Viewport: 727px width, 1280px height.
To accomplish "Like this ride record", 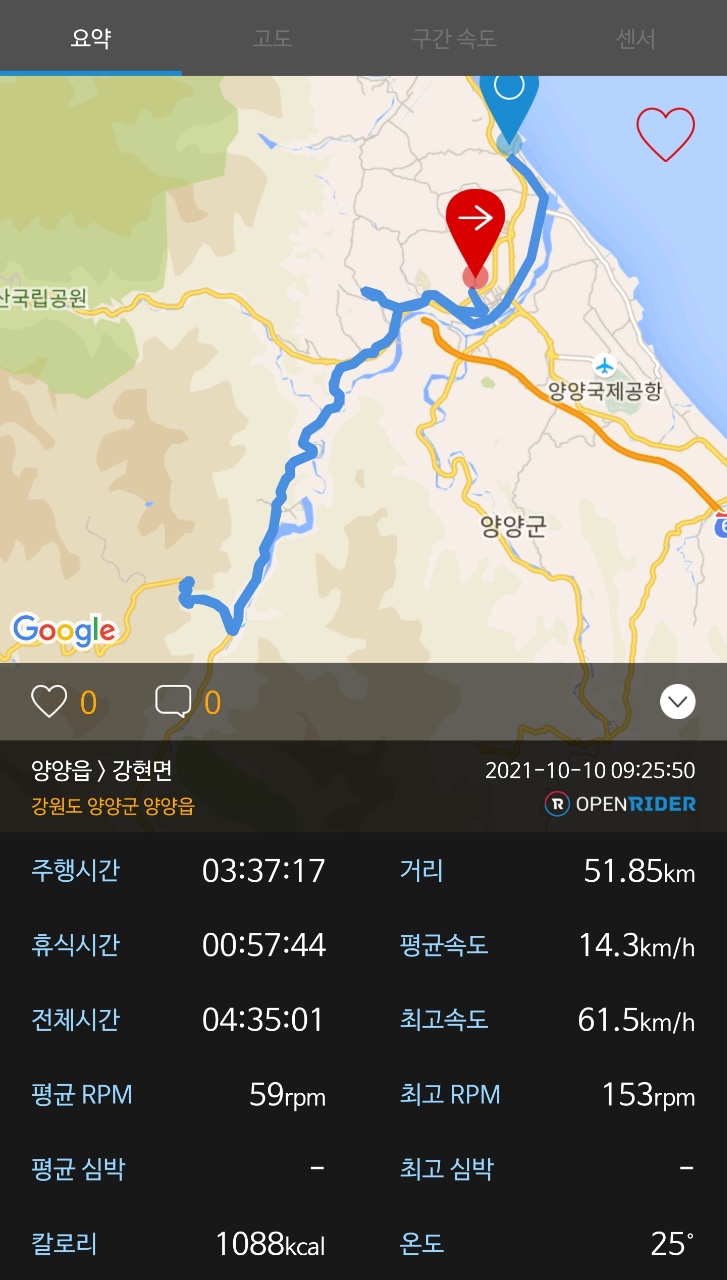I will coord(49,702).
